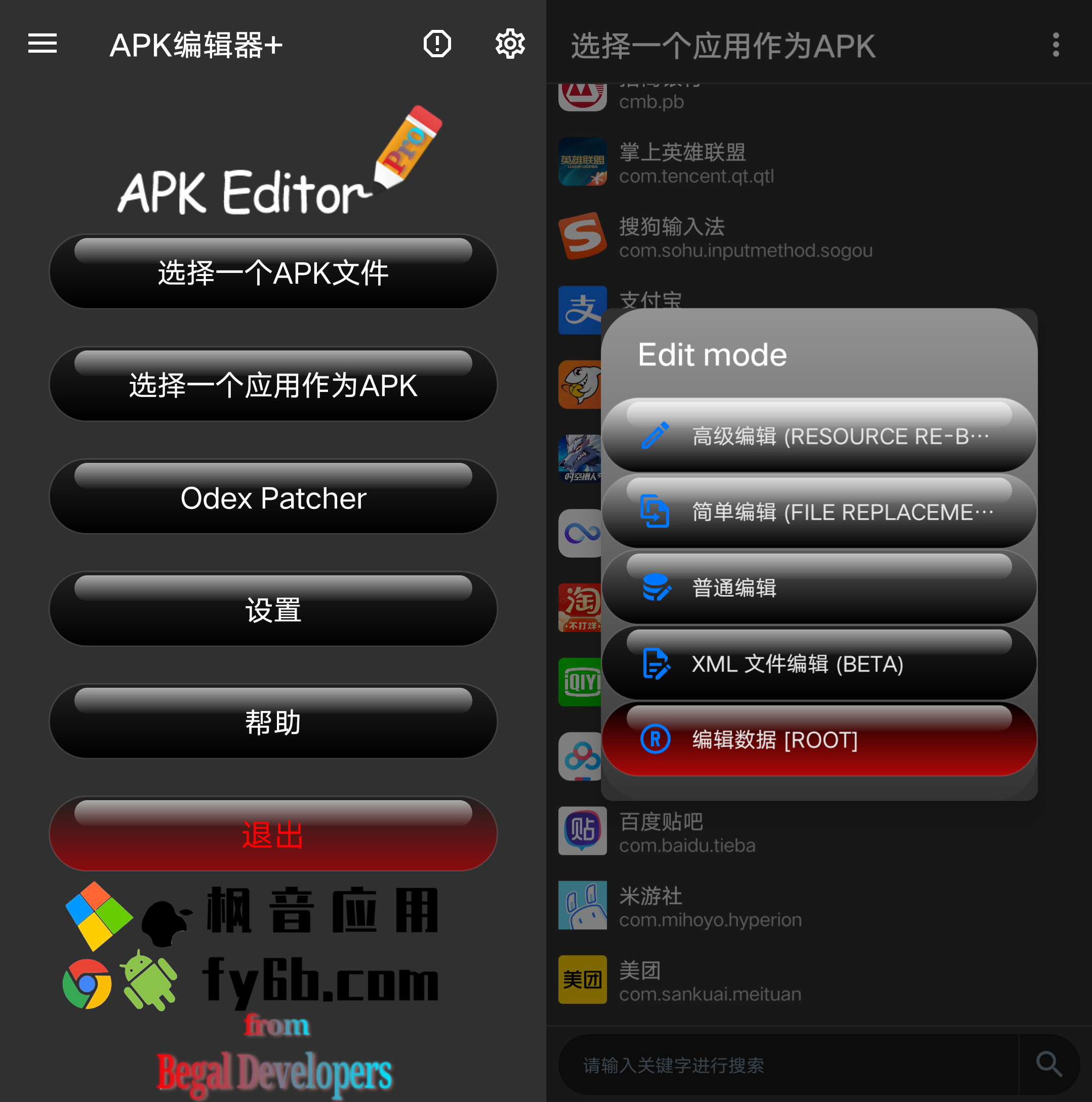Open the overflow menu in app list

click(x=1056, y=45)
